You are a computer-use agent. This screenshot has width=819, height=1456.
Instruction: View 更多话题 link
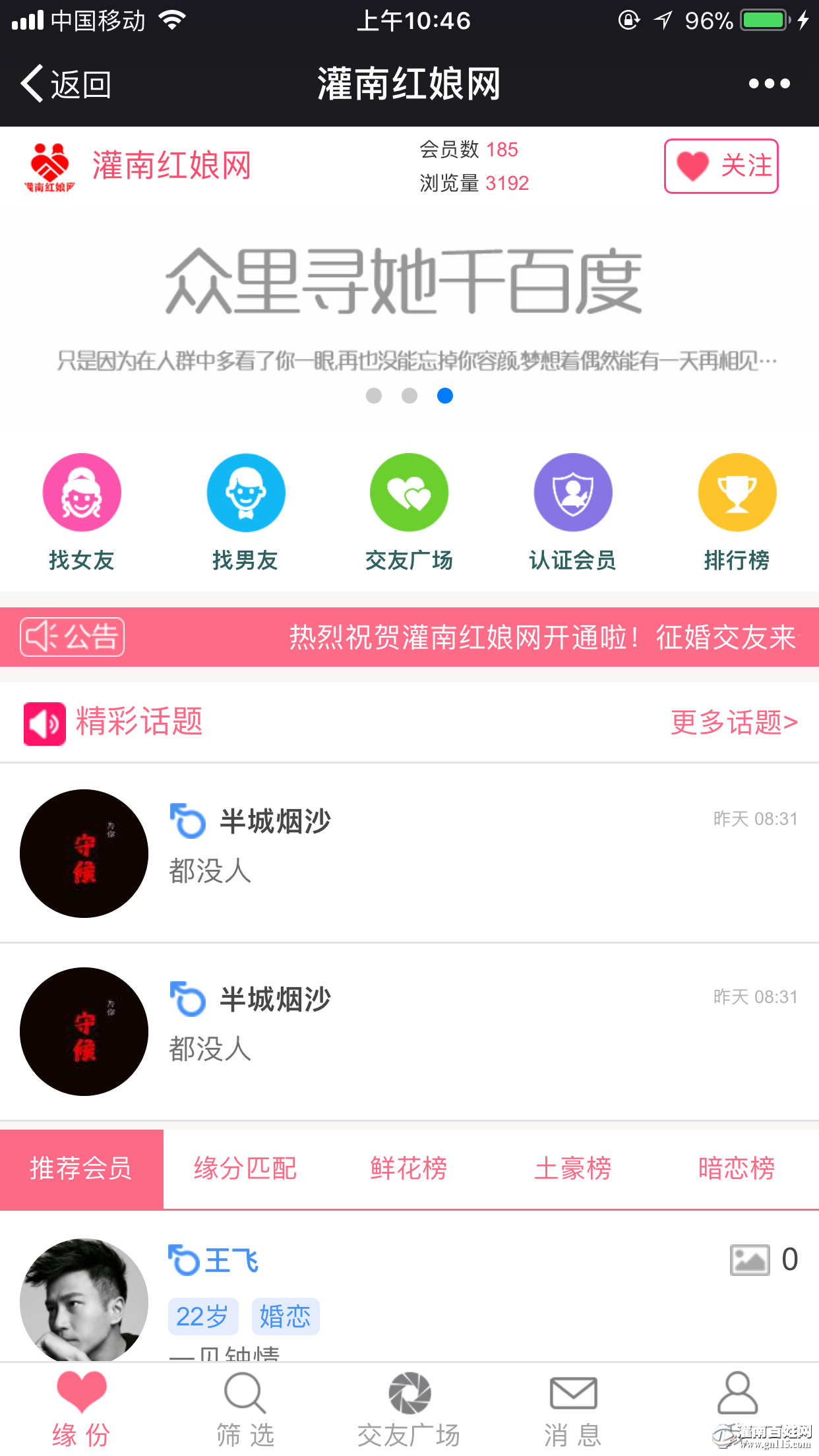(733, 723)
